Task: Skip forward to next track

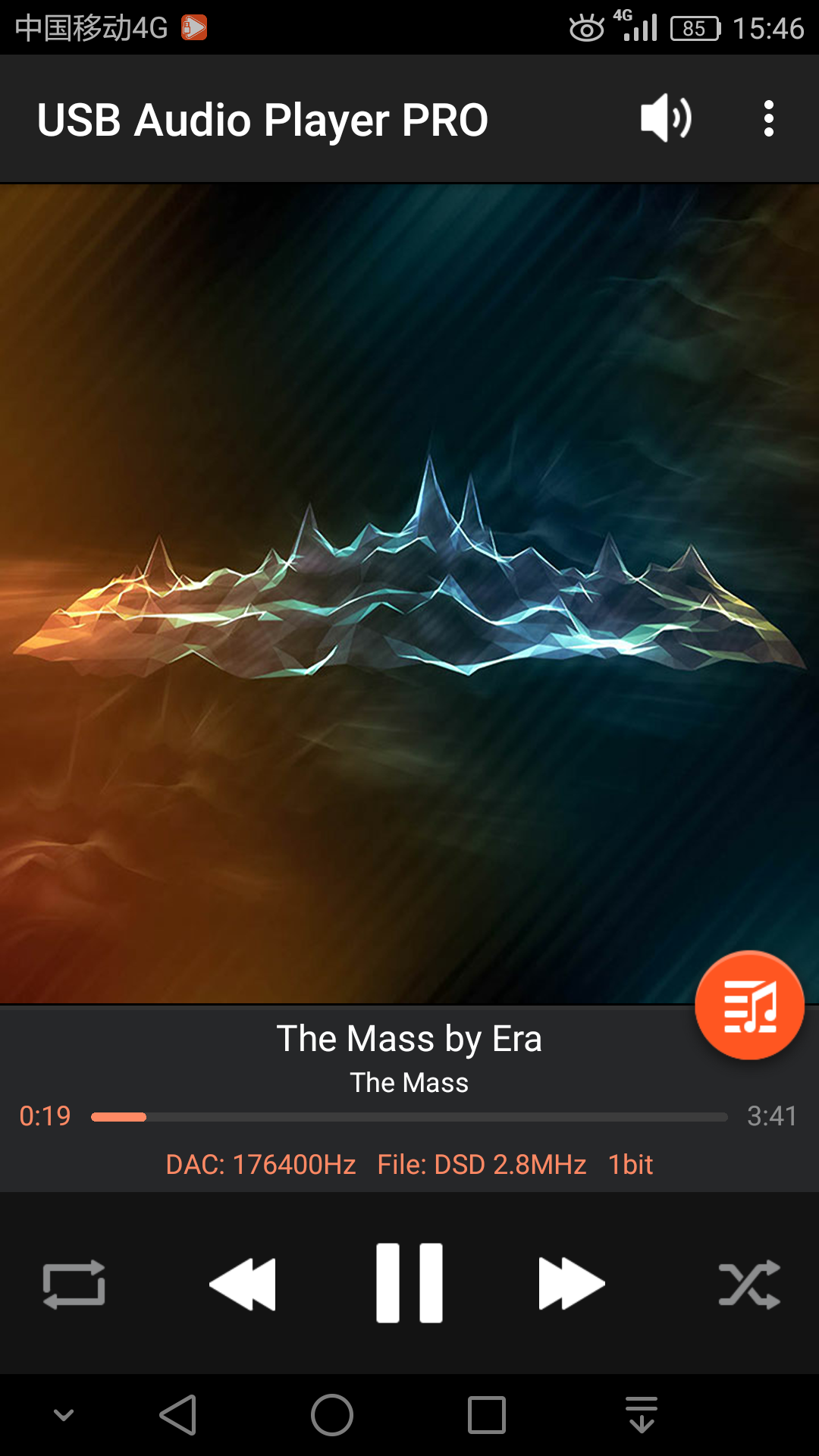Action: click(572, 1284)
